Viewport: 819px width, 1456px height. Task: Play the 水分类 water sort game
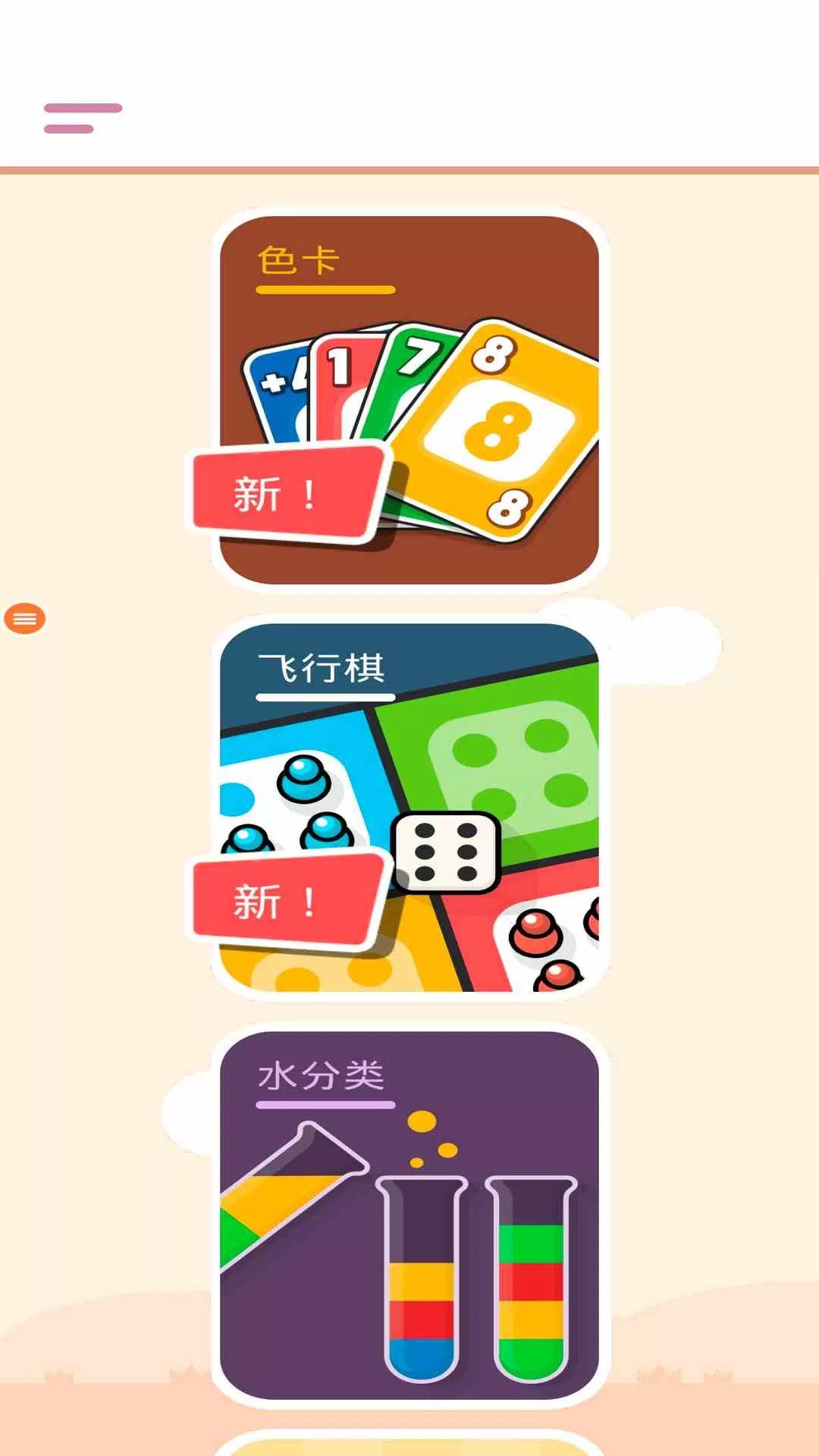409,1215
